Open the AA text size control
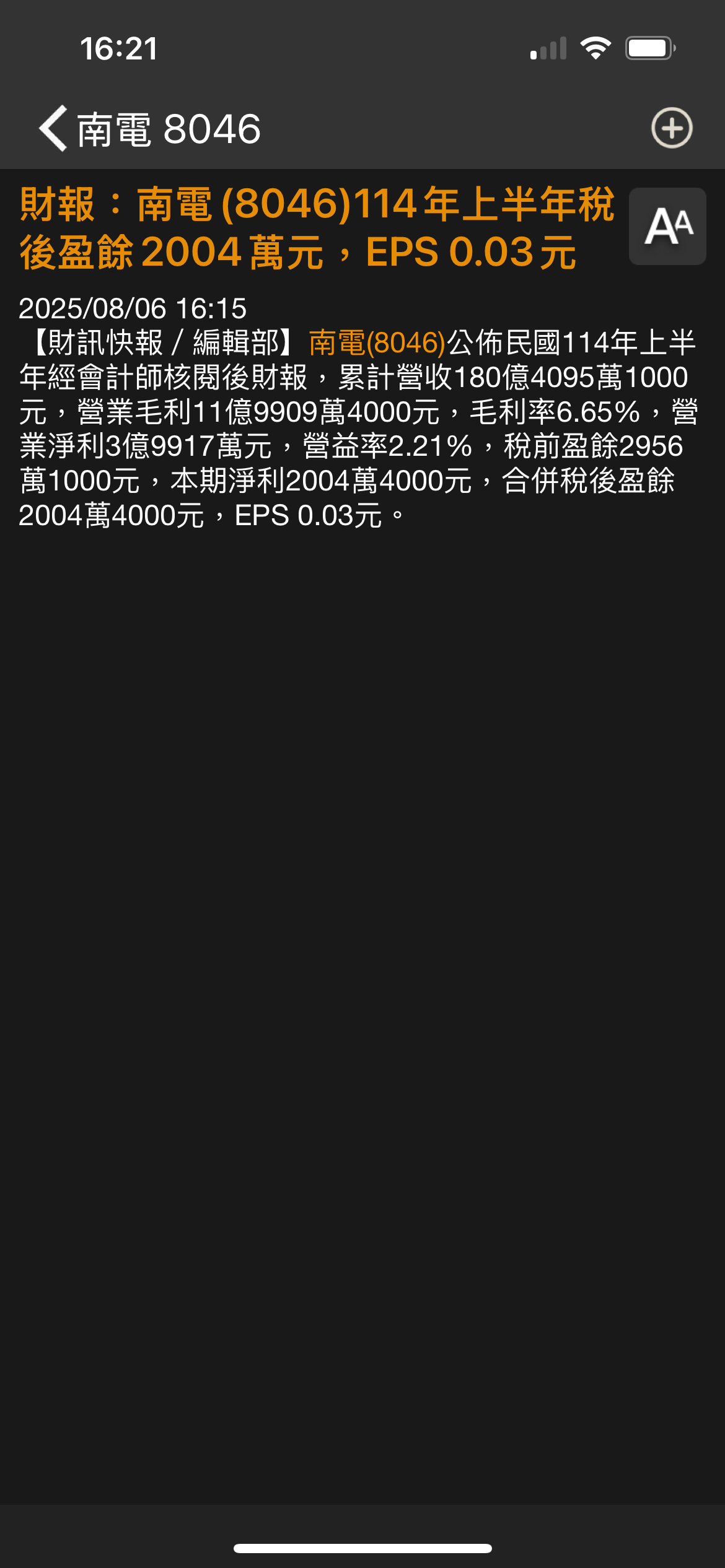The height and width of the screenshot is (1568, 725). pos(667,226)
